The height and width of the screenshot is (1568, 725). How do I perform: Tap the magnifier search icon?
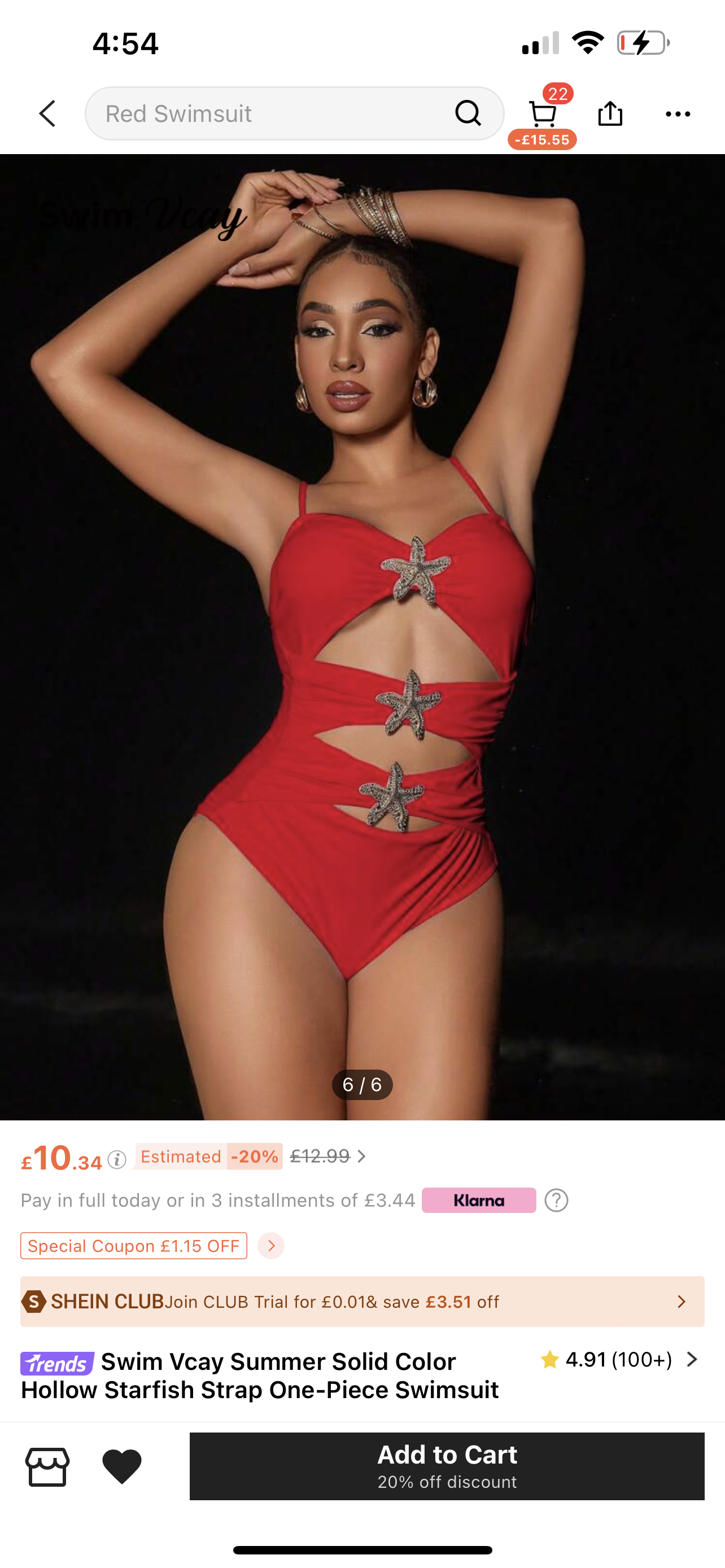click(x=468, y=113)
